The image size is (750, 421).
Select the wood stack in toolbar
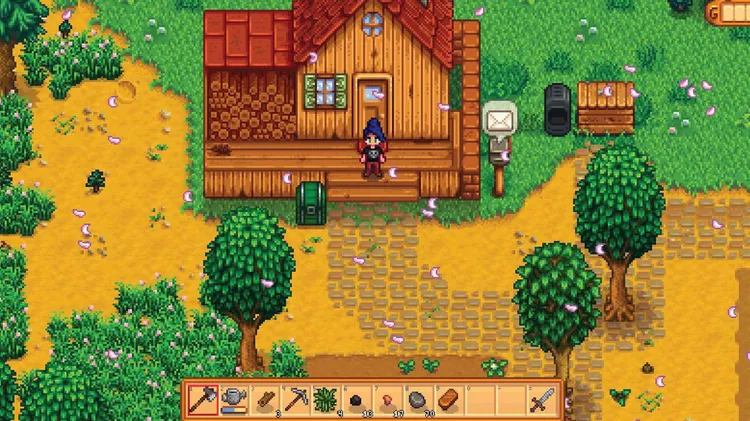[266, 400]
